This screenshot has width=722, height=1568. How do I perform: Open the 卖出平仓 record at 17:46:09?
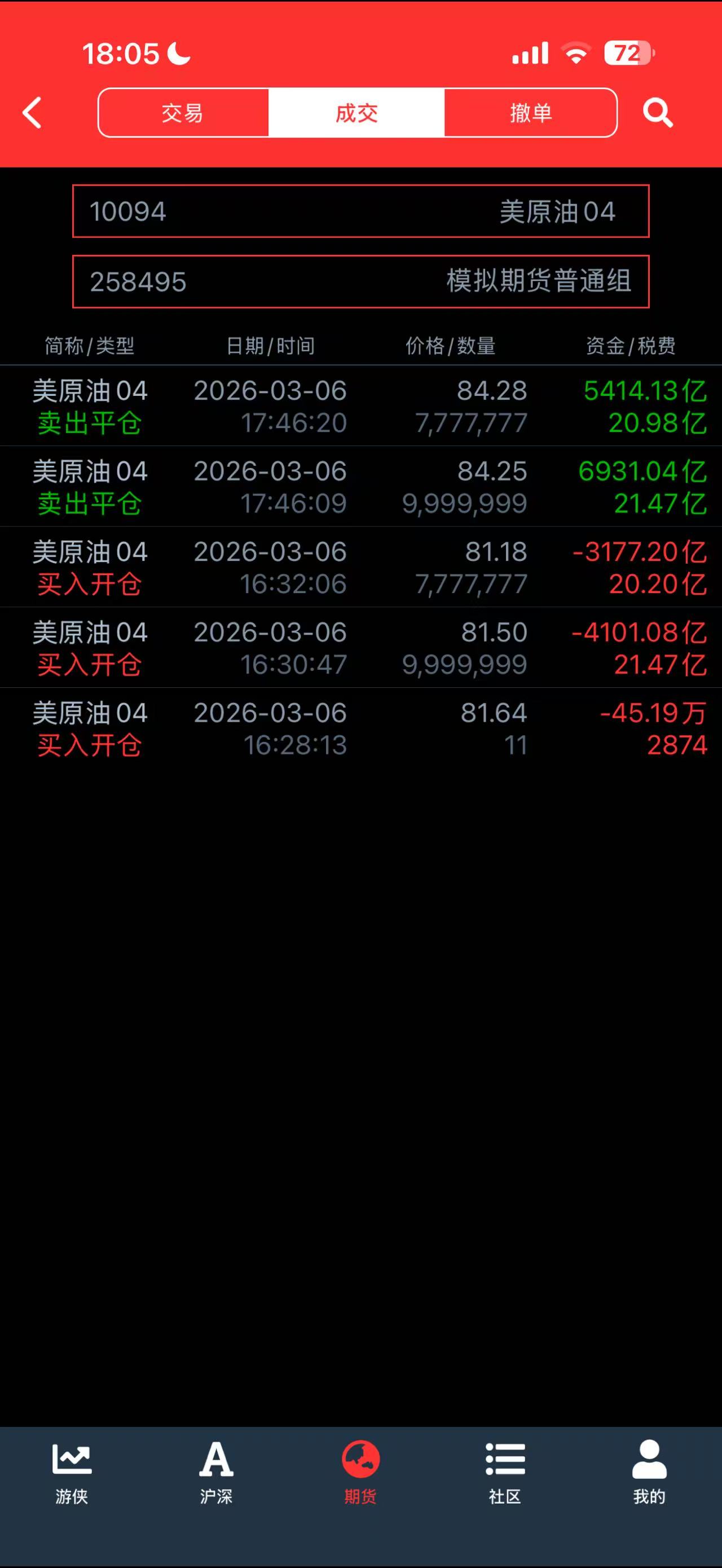tap(360, 487)
